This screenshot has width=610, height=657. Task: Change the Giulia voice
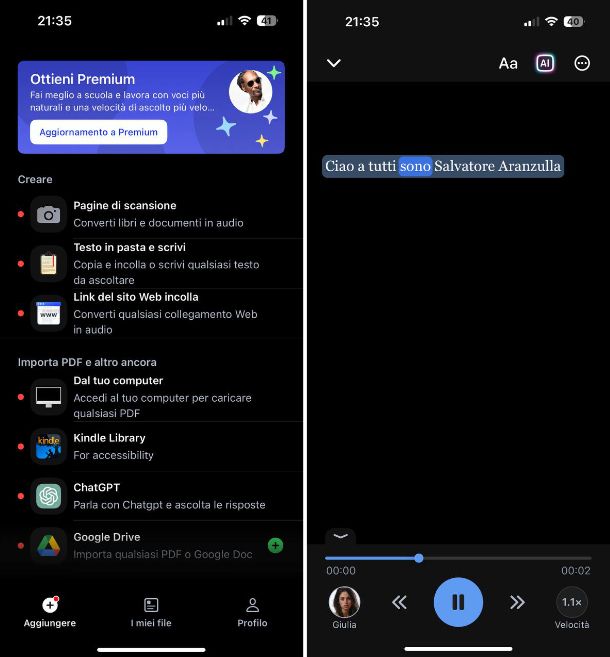(344, 605)
